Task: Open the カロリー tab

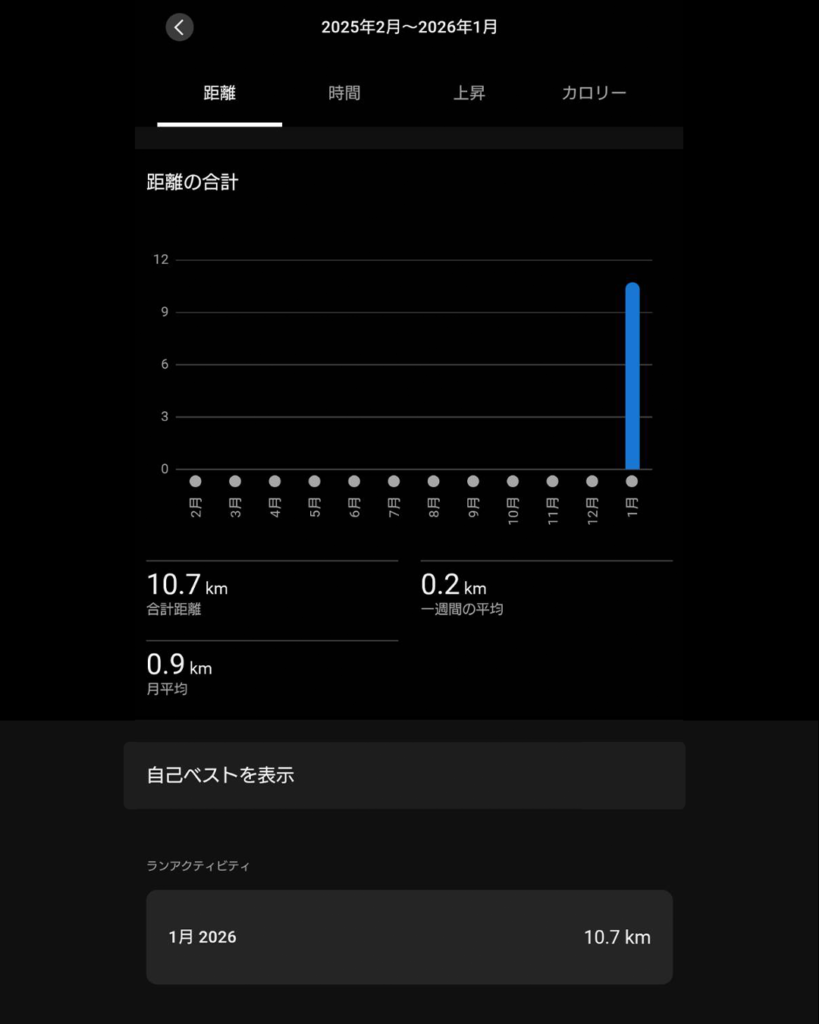Action: tap(594, 93)
